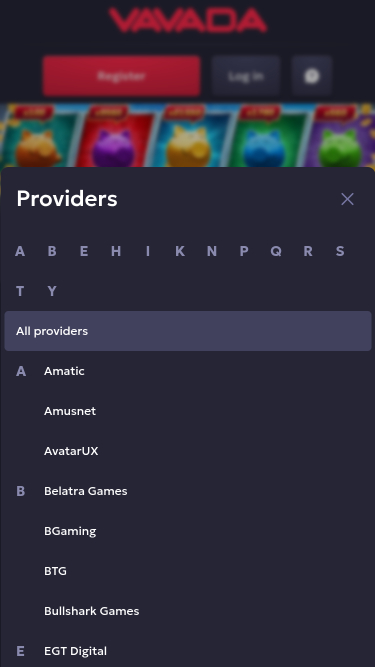Jump to letter I providers

coord(148,251)
